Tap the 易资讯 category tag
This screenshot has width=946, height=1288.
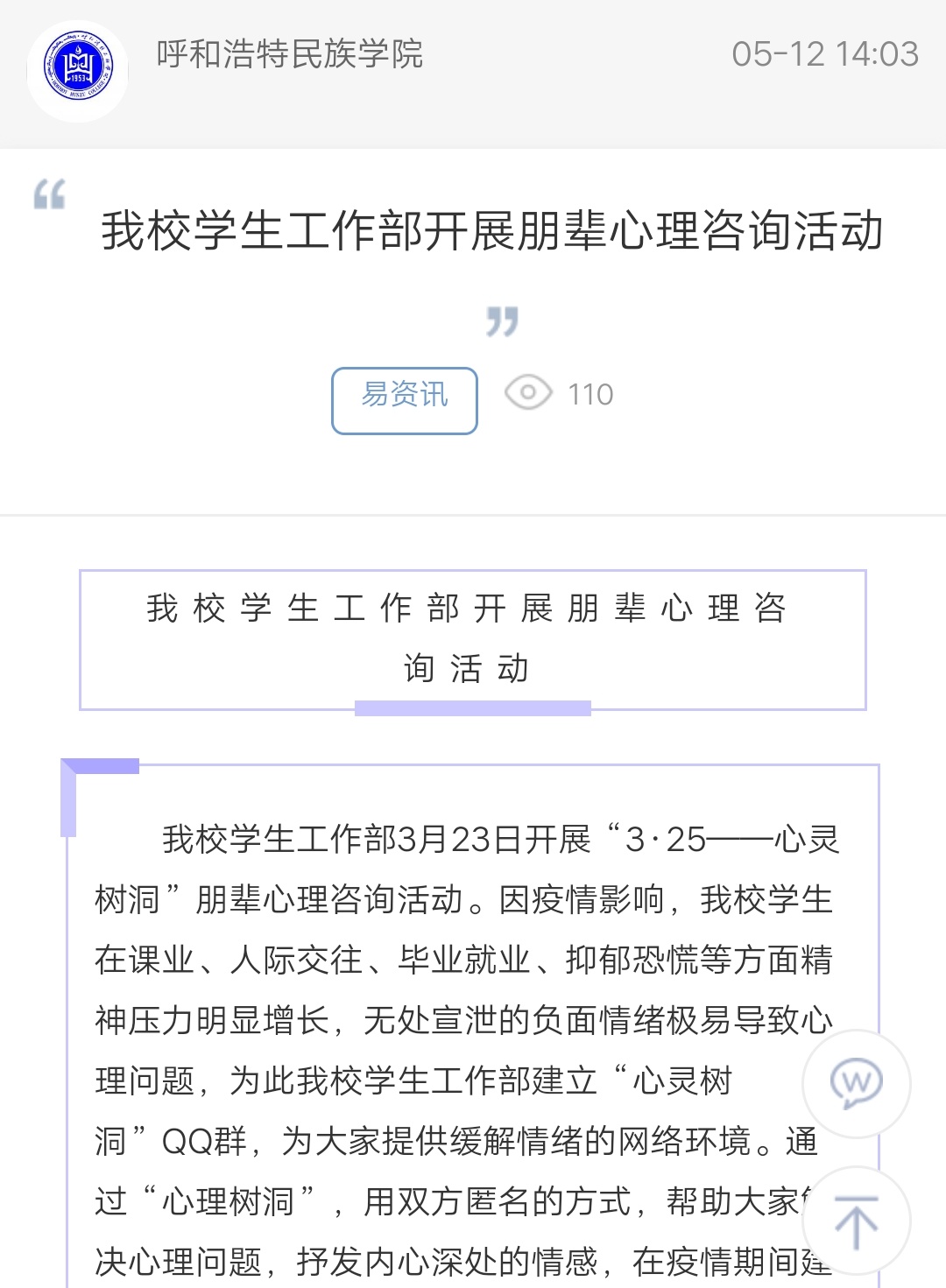click(405, 400)
